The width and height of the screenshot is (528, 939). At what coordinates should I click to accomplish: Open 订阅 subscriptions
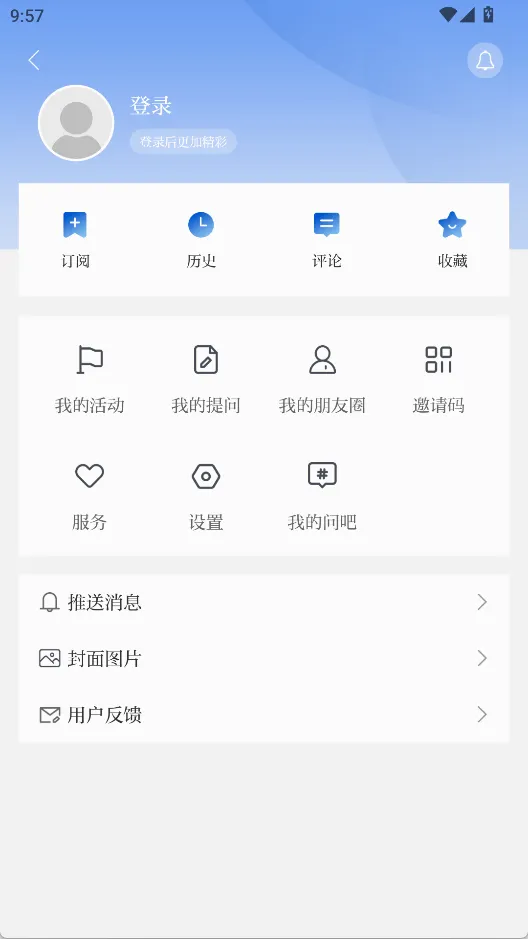[x=75, y=239]
